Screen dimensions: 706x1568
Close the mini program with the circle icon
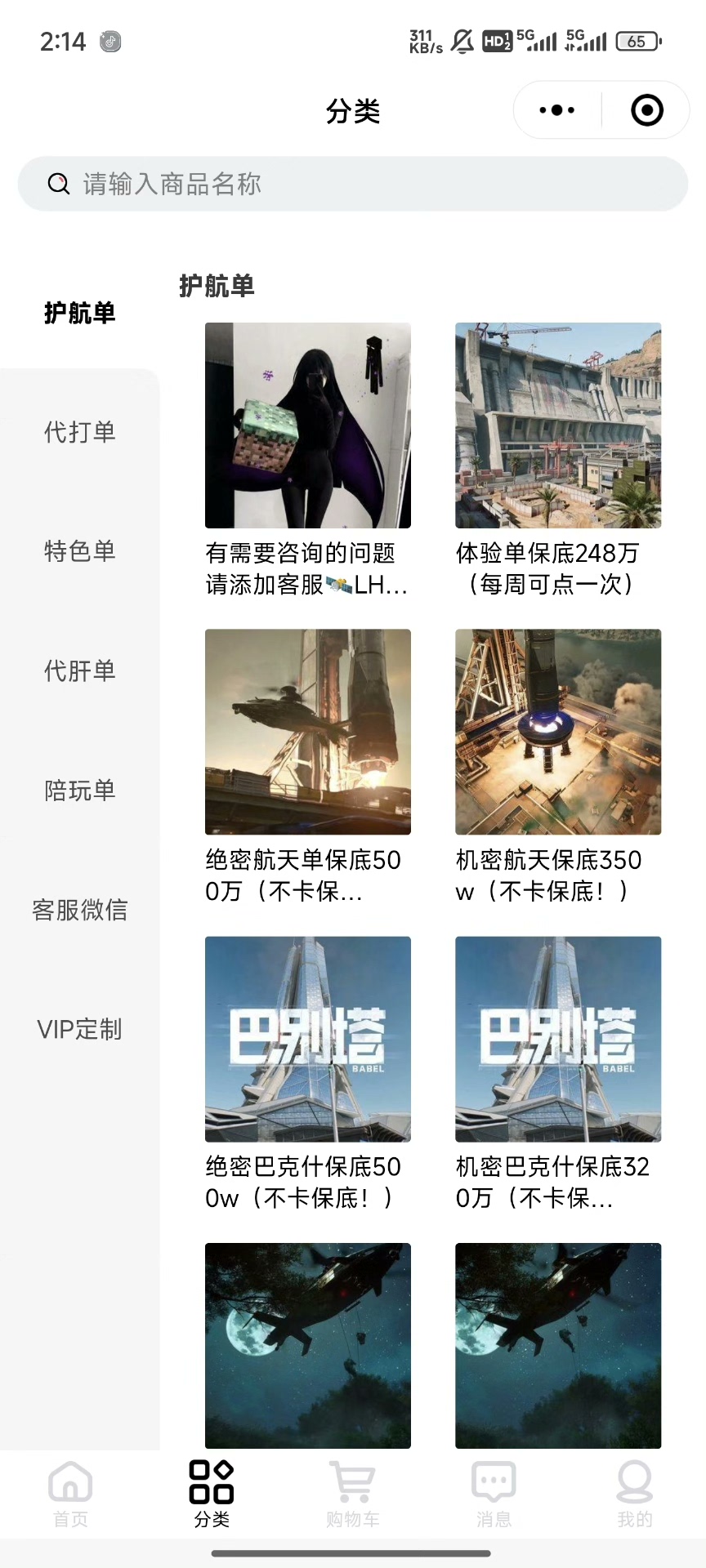coord(646,110)
